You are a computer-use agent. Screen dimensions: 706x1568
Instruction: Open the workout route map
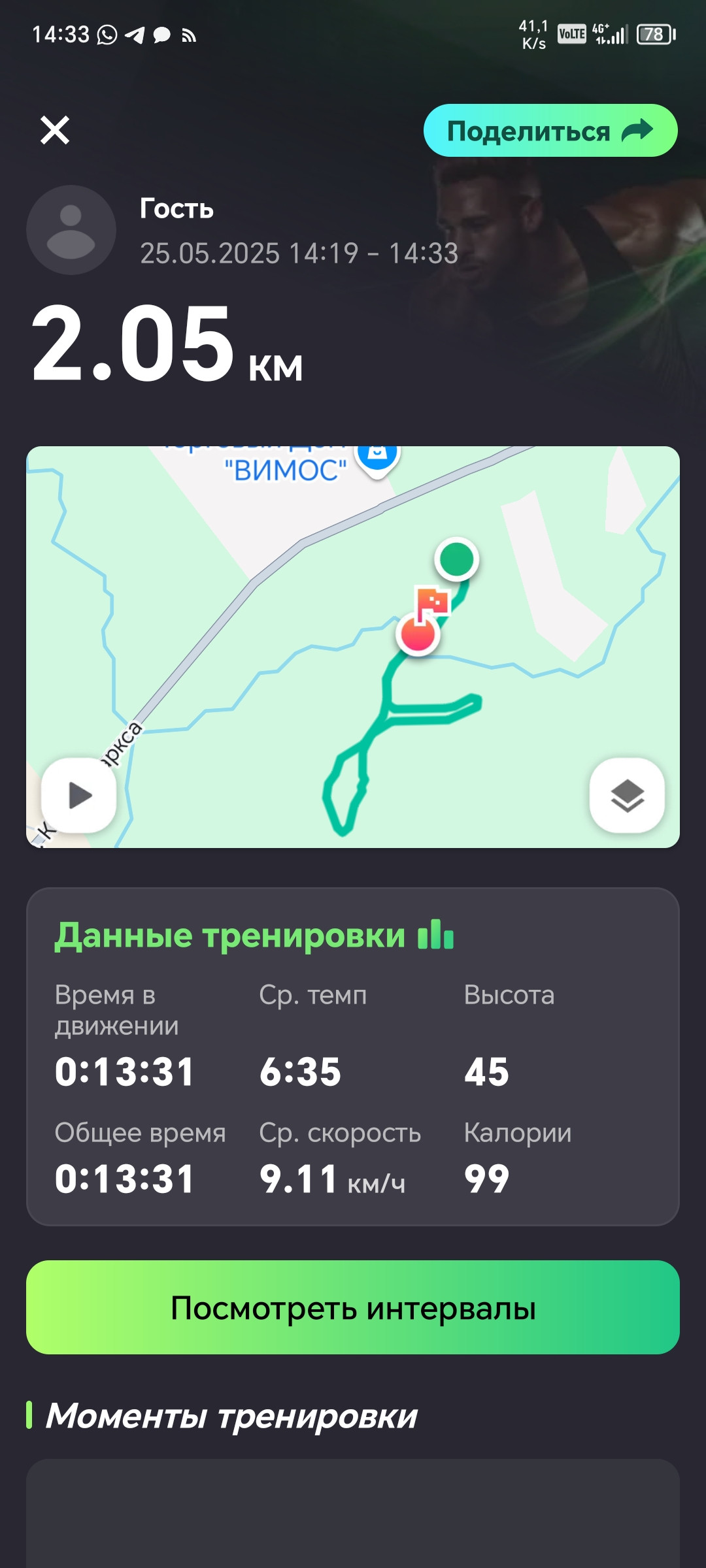coord(353,647)
